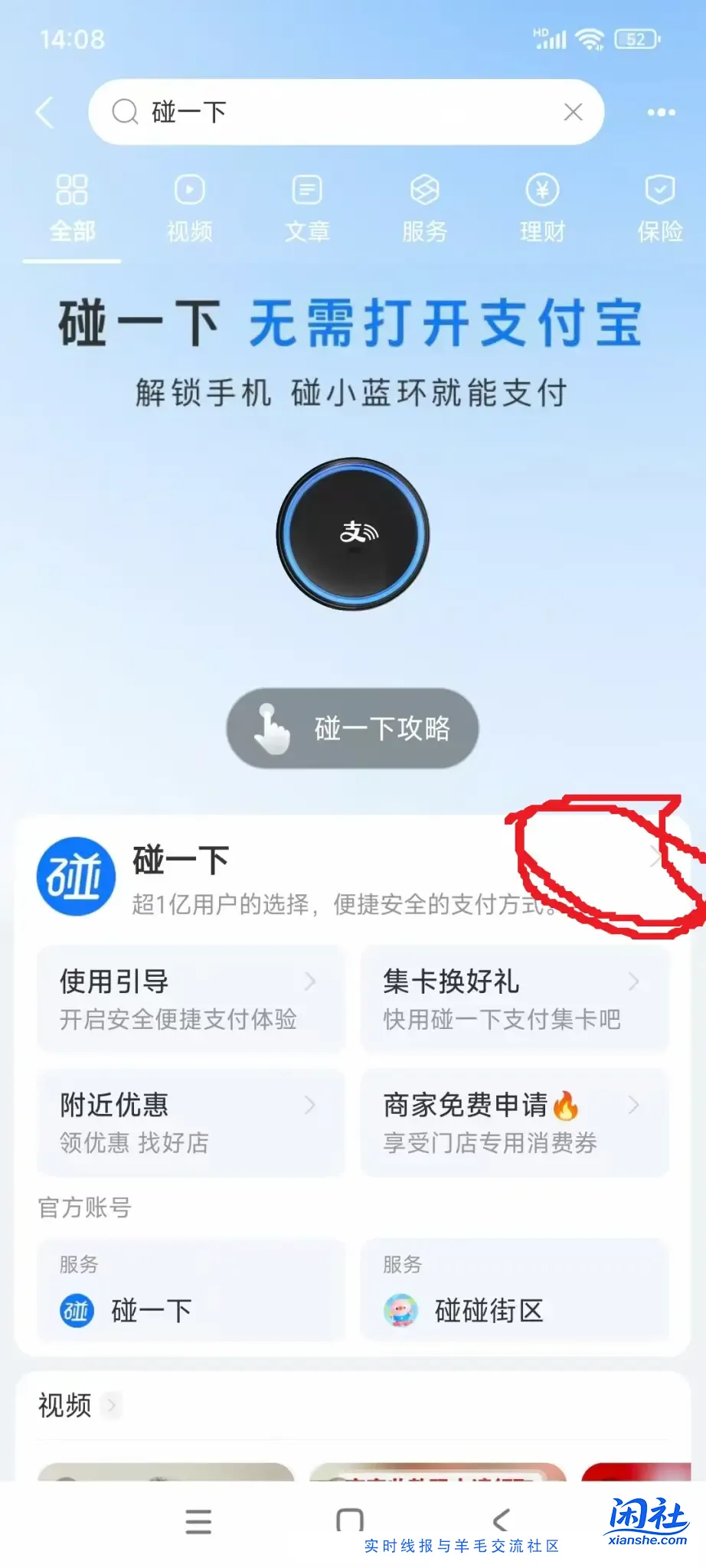Switch to the 服务 tab
706x1568 pixels.
click(x=424, y=208)
